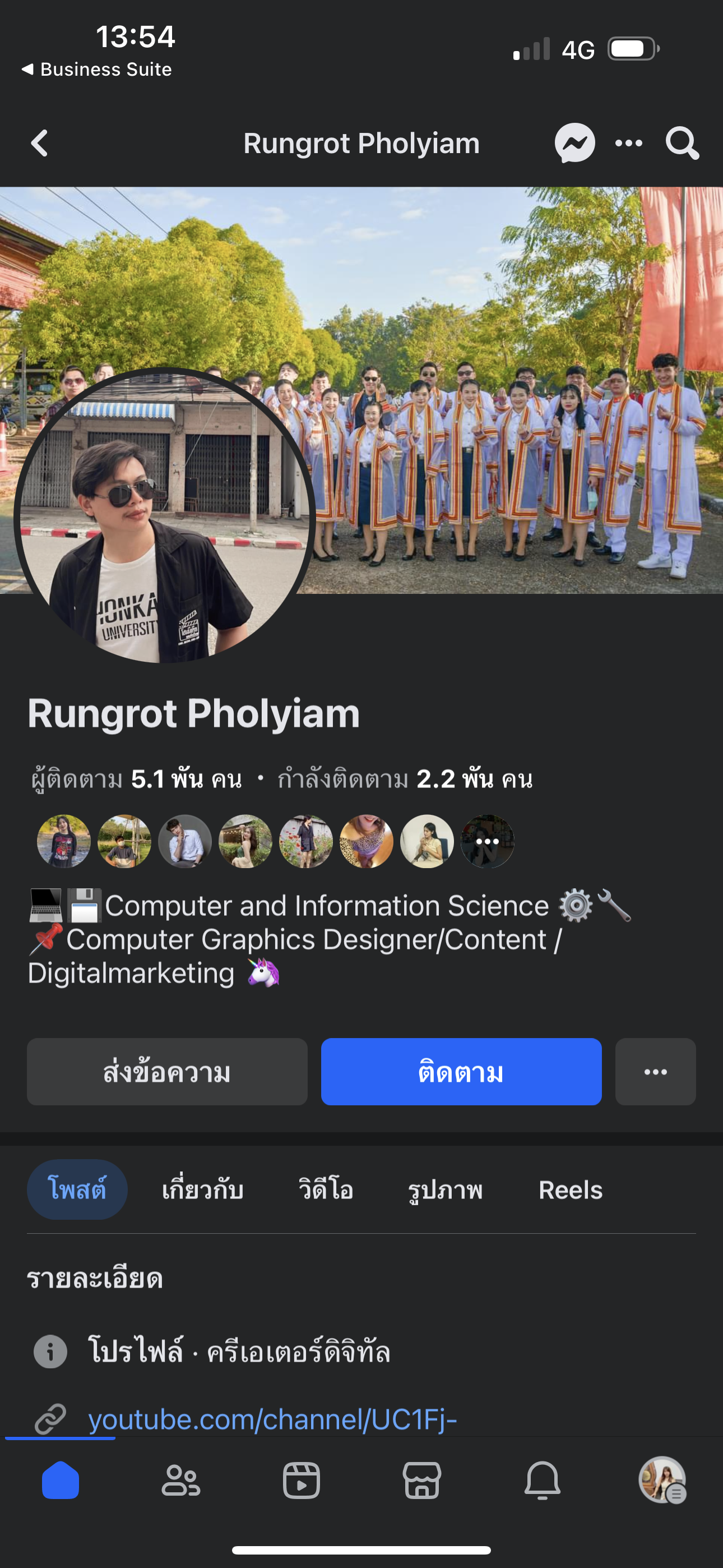The image size is (723, 1568).
Task: Open the youtube.com channel link
Action: coord(272,1419)
